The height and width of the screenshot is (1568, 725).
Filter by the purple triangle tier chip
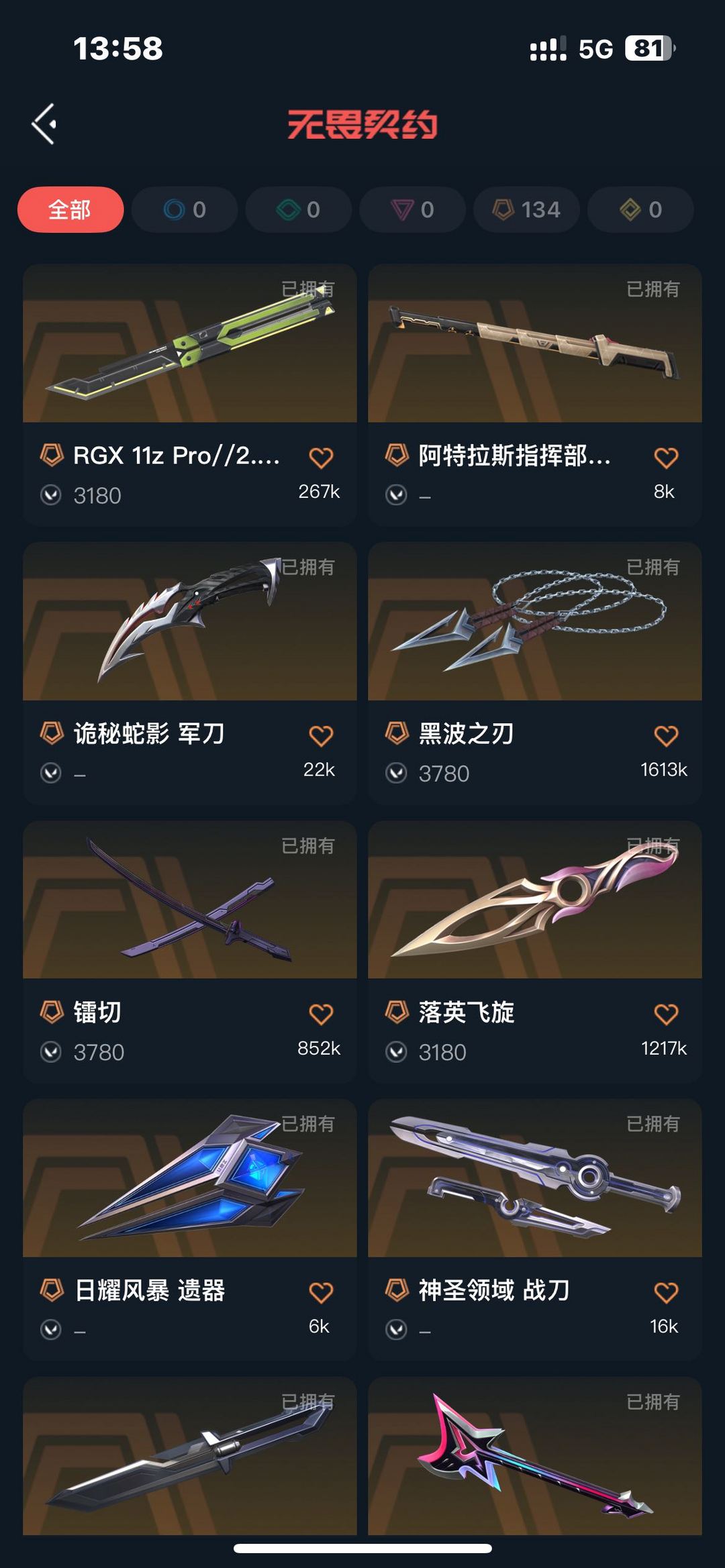(412, 210)
